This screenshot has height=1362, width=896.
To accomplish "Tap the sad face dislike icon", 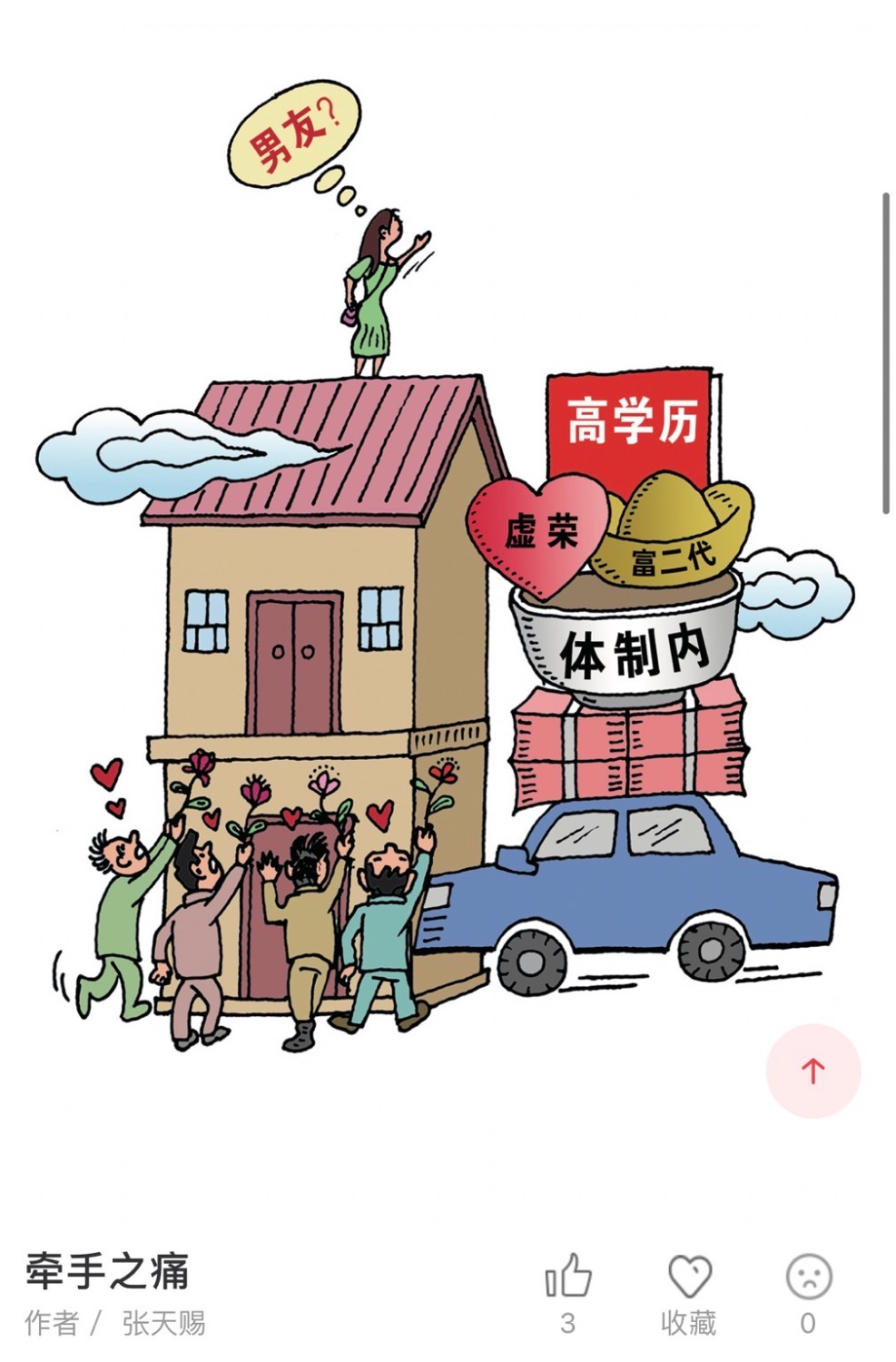I will [808, 1277].
